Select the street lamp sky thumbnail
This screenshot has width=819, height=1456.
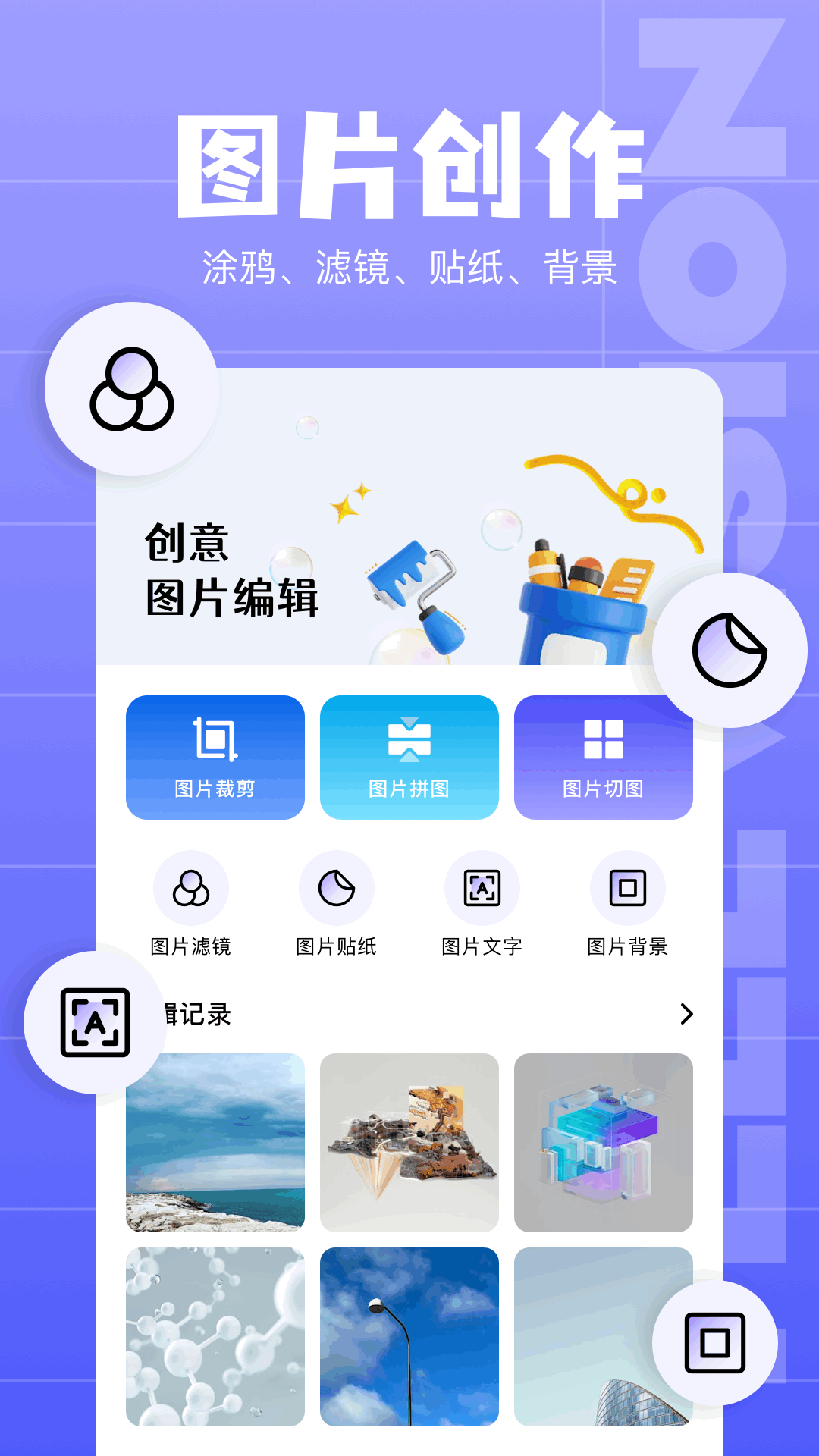[409, 1339]
